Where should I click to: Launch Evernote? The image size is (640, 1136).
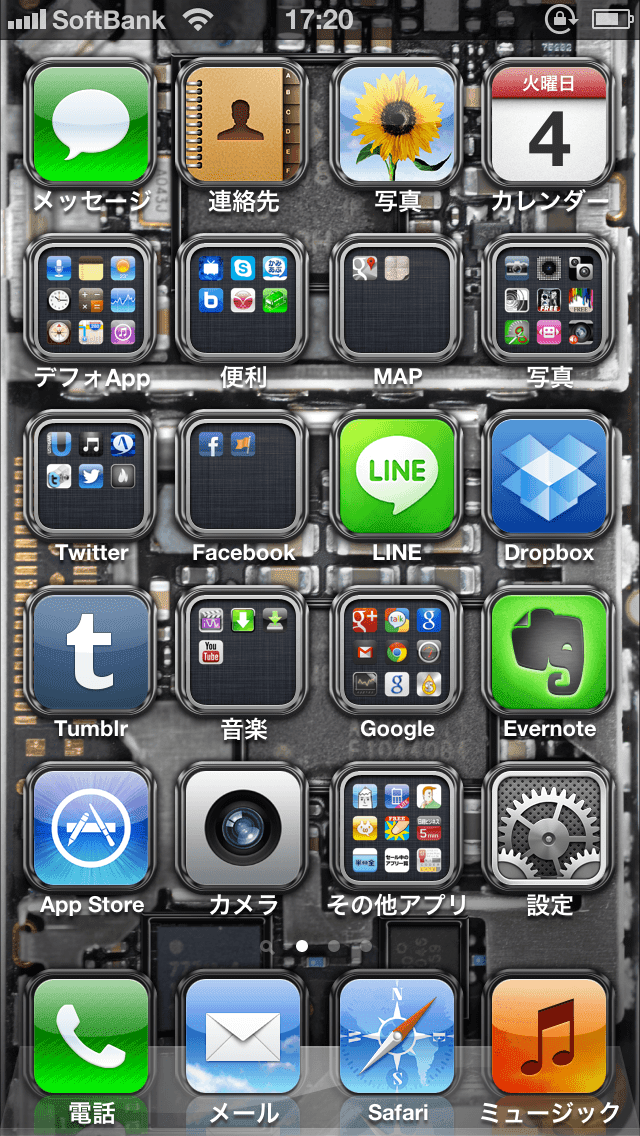coord(549,651)
